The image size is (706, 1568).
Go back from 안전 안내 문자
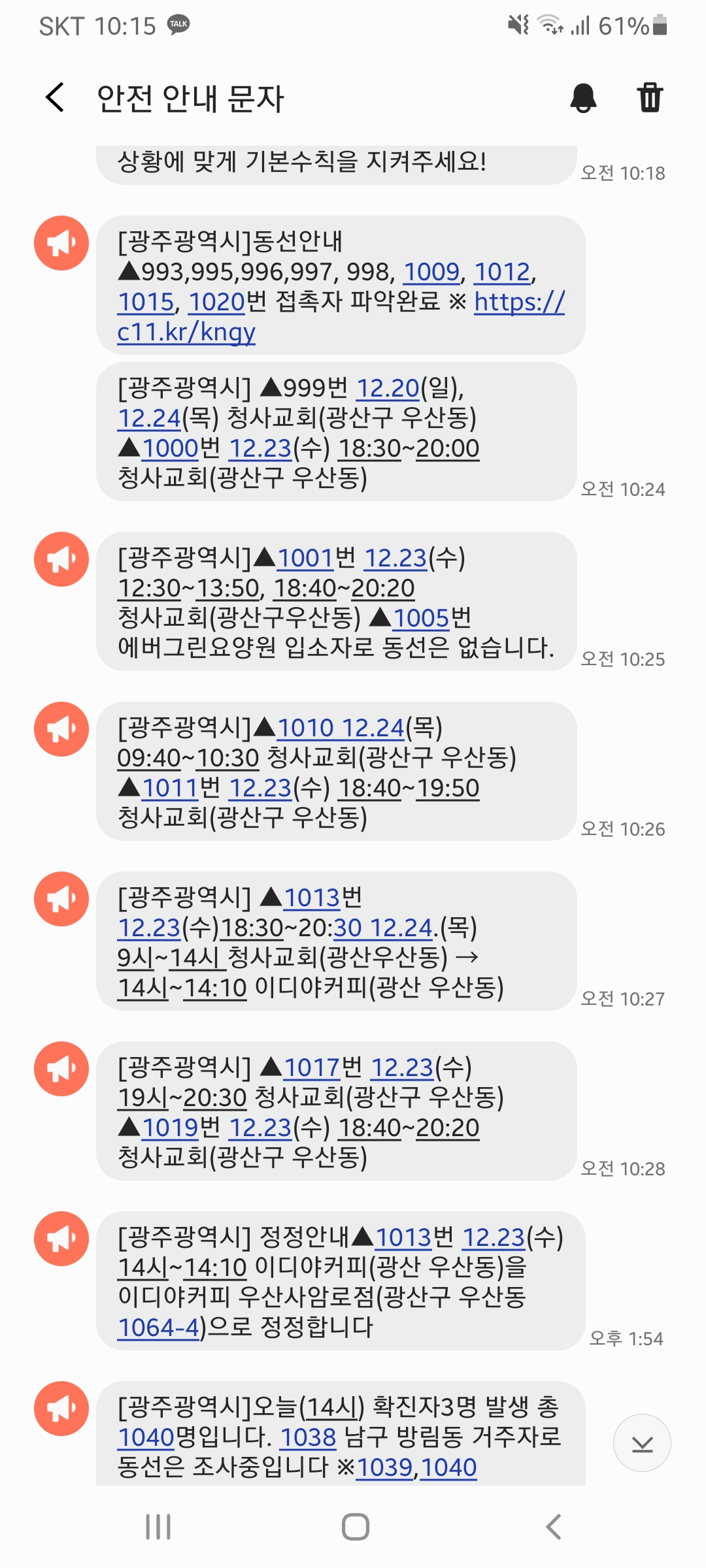(x=56, y=98)
